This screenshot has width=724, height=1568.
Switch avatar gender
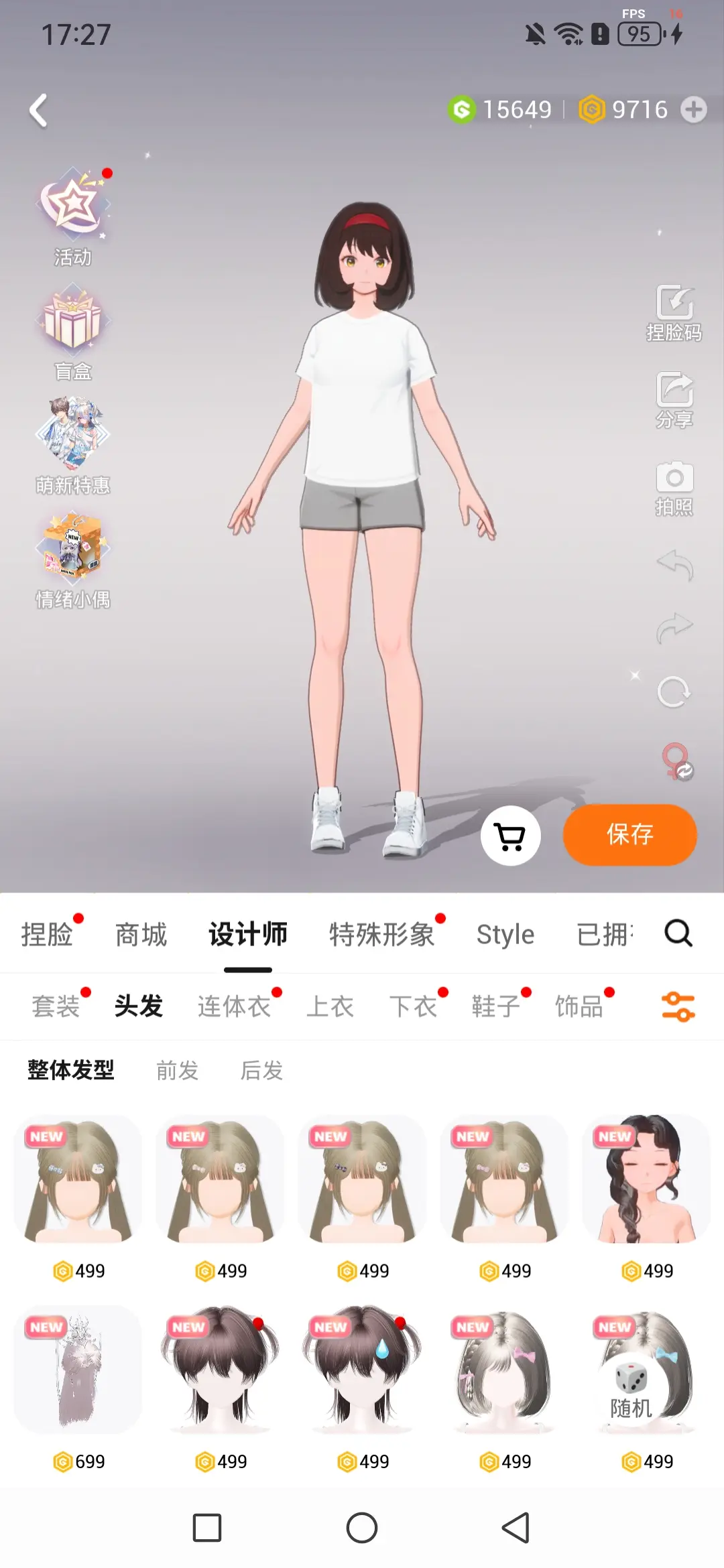[676, 762]
